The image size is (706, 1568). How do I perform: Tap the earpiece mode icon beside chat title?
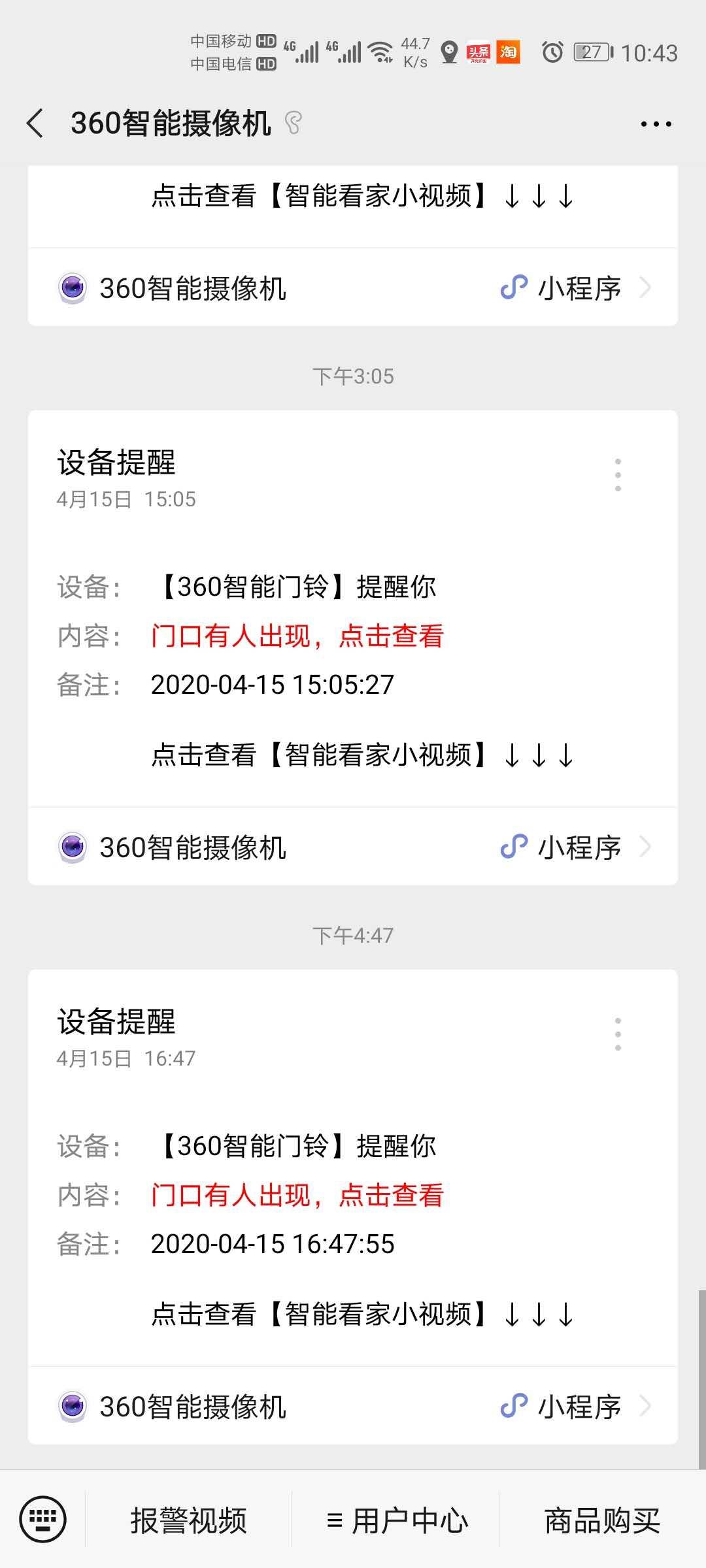click(x=294, y=124)
